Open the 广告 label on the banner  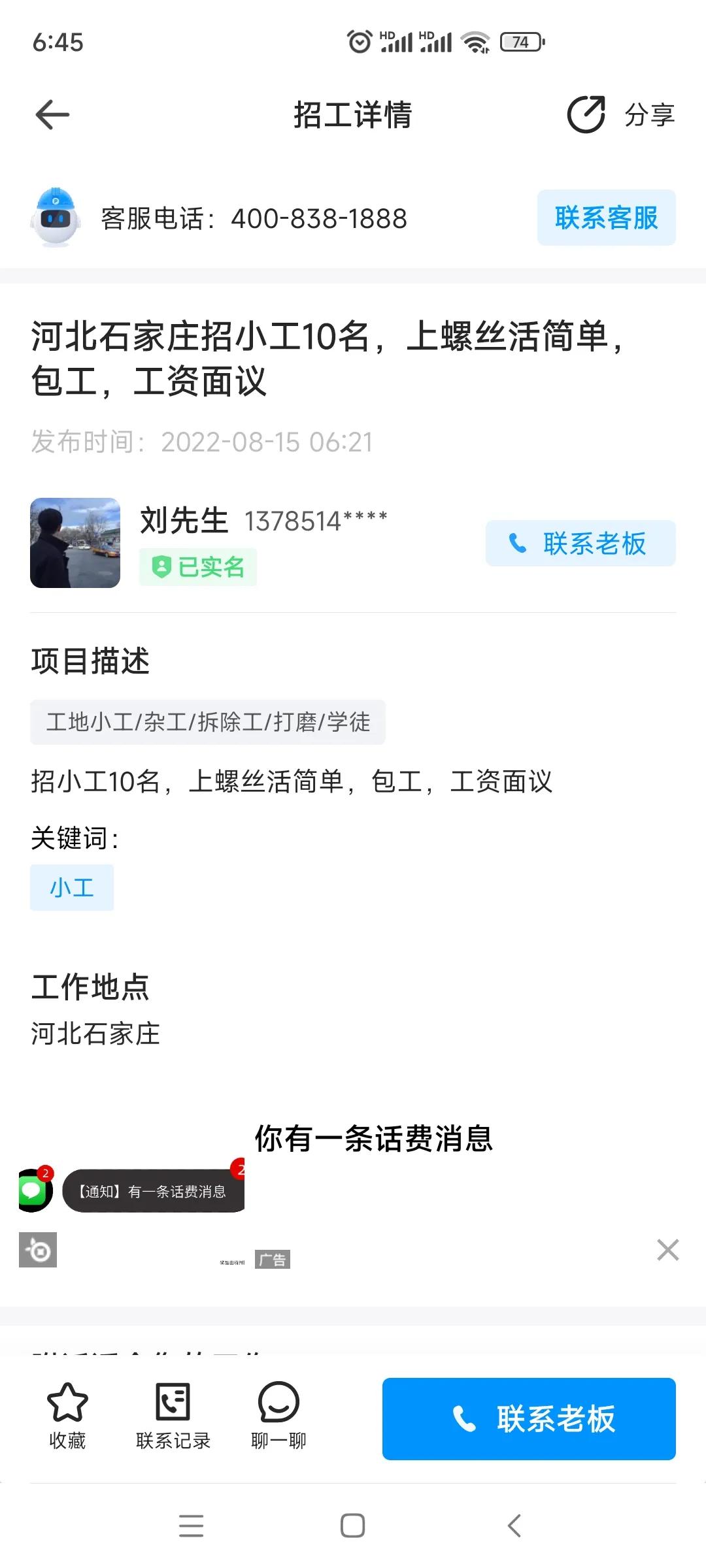pyautogui.click(x=273, y=1259)
